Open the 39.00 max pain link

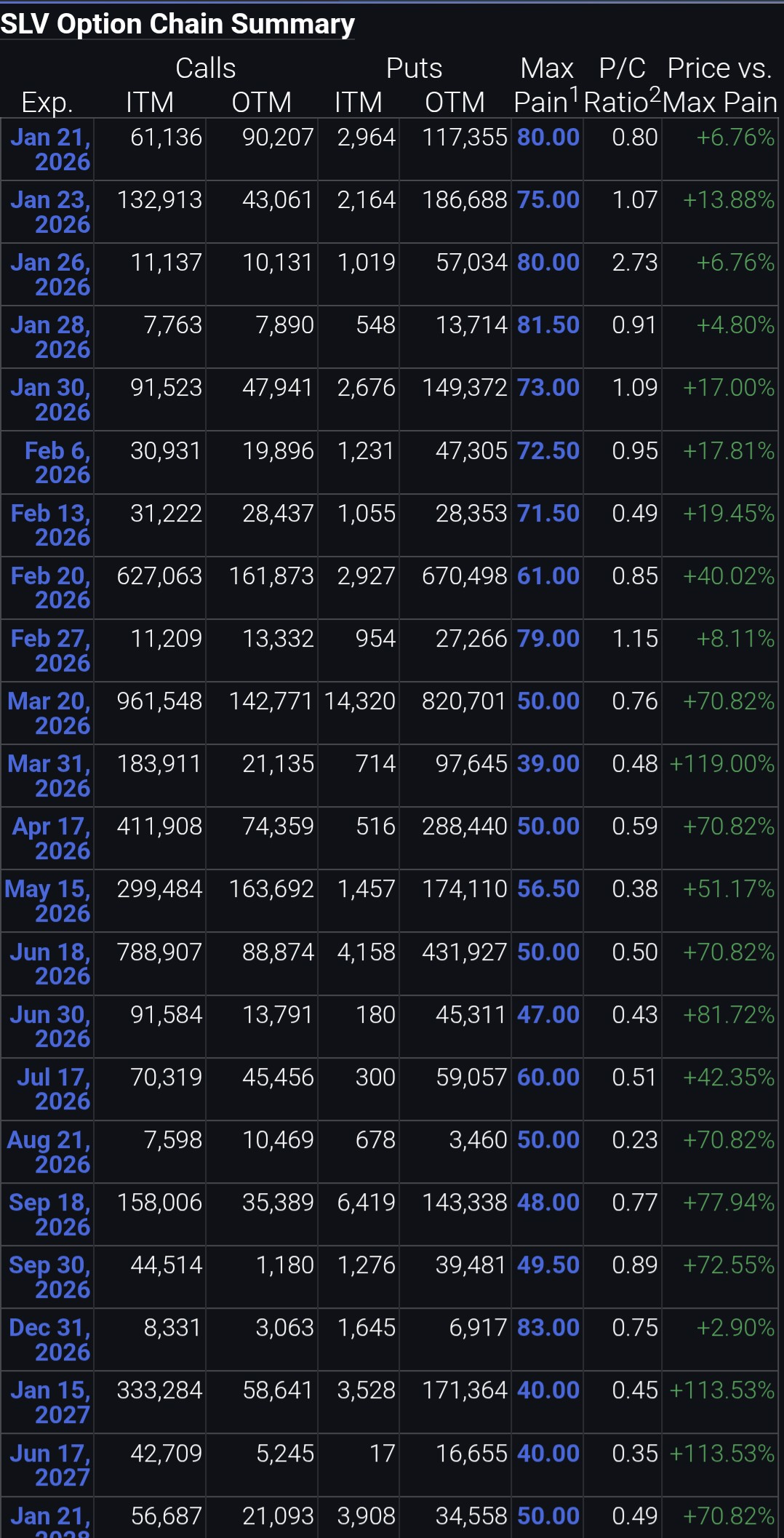click(x=548, y=763)
